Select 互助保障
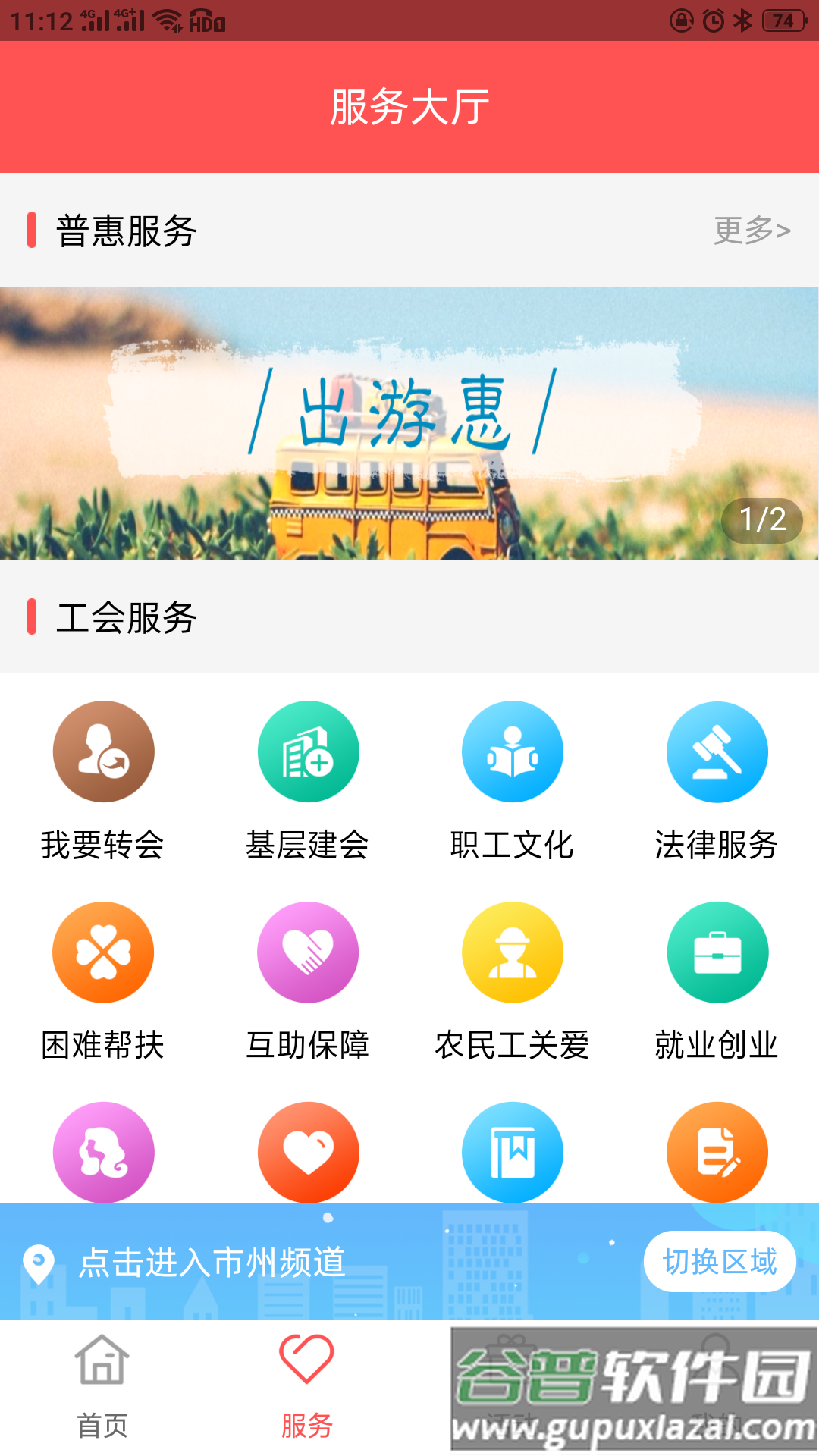 click(x=308, y=982)
